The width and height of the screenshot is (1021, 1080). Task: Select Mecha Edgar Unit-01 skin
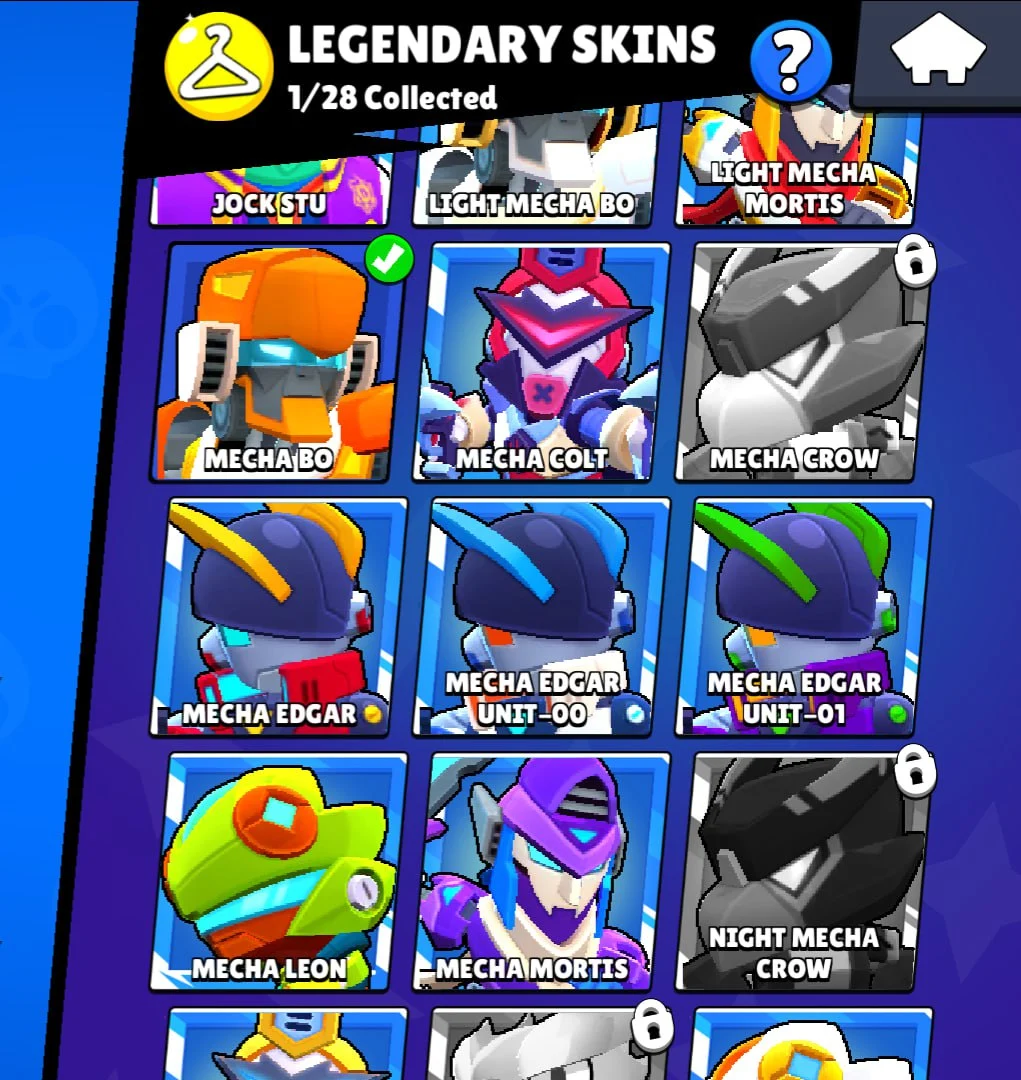pos(803,618)
